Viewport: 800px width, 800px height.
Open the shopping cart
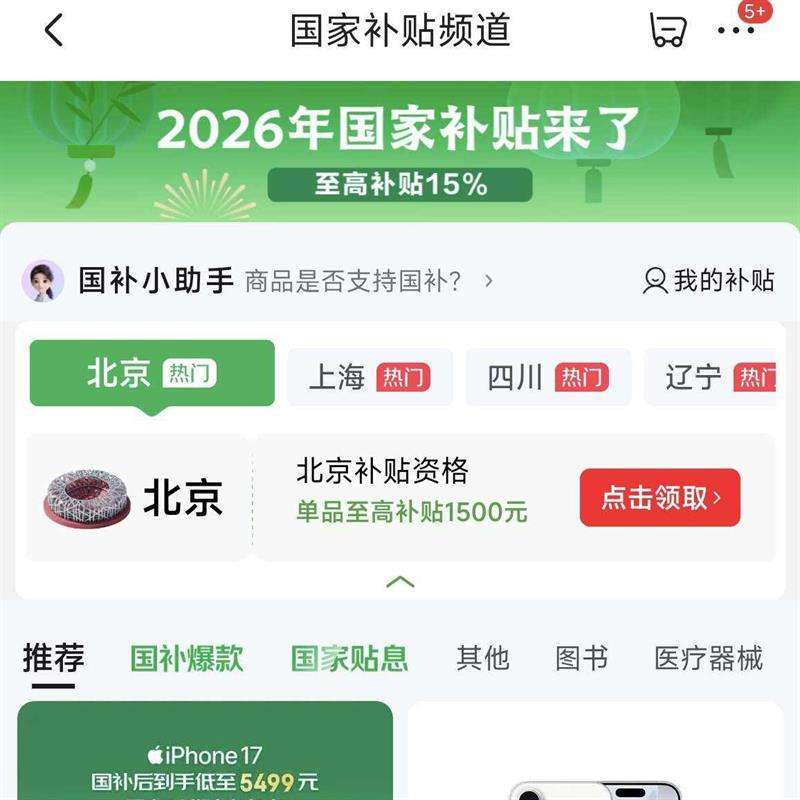point(667,31)
